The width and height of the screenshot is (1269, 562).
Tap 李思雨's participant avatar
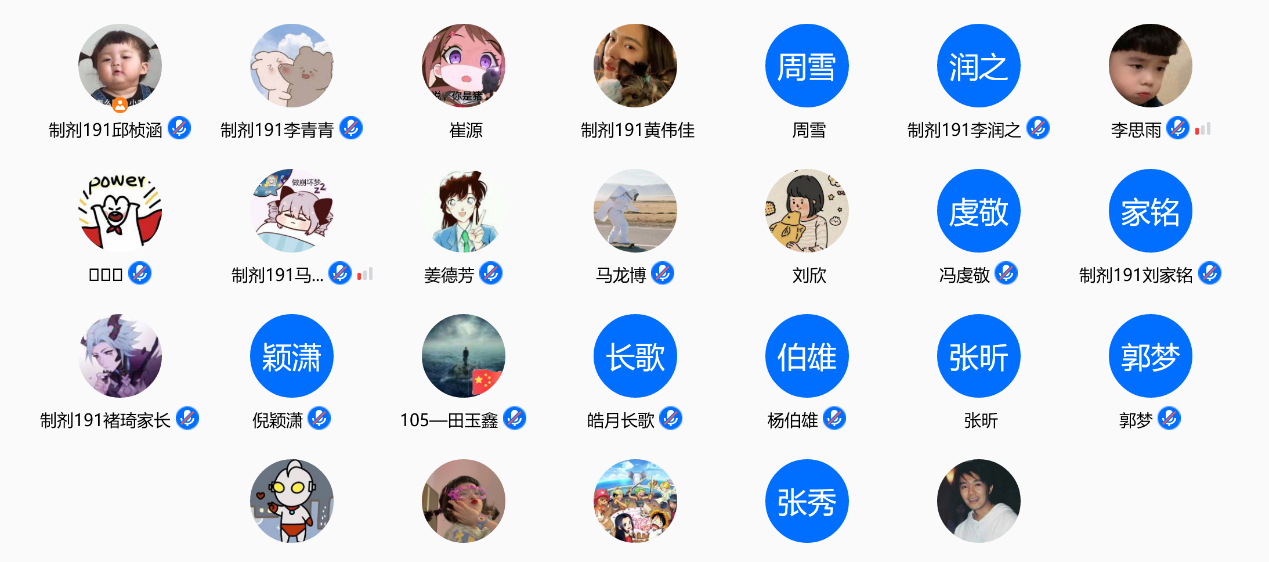click(x=1151, y=66)
